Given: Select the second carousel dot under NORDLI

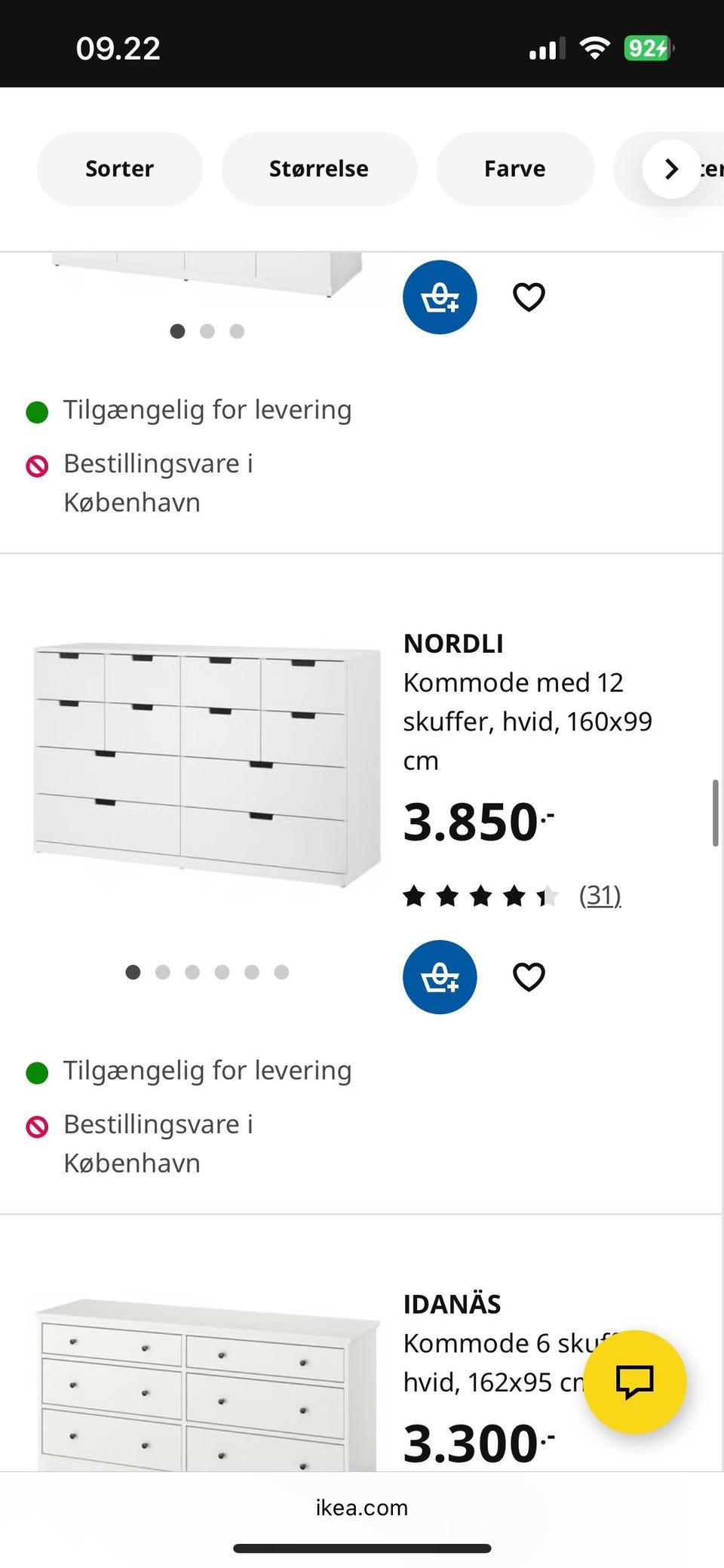Looking at the screenshot, I should click(163, 972).
